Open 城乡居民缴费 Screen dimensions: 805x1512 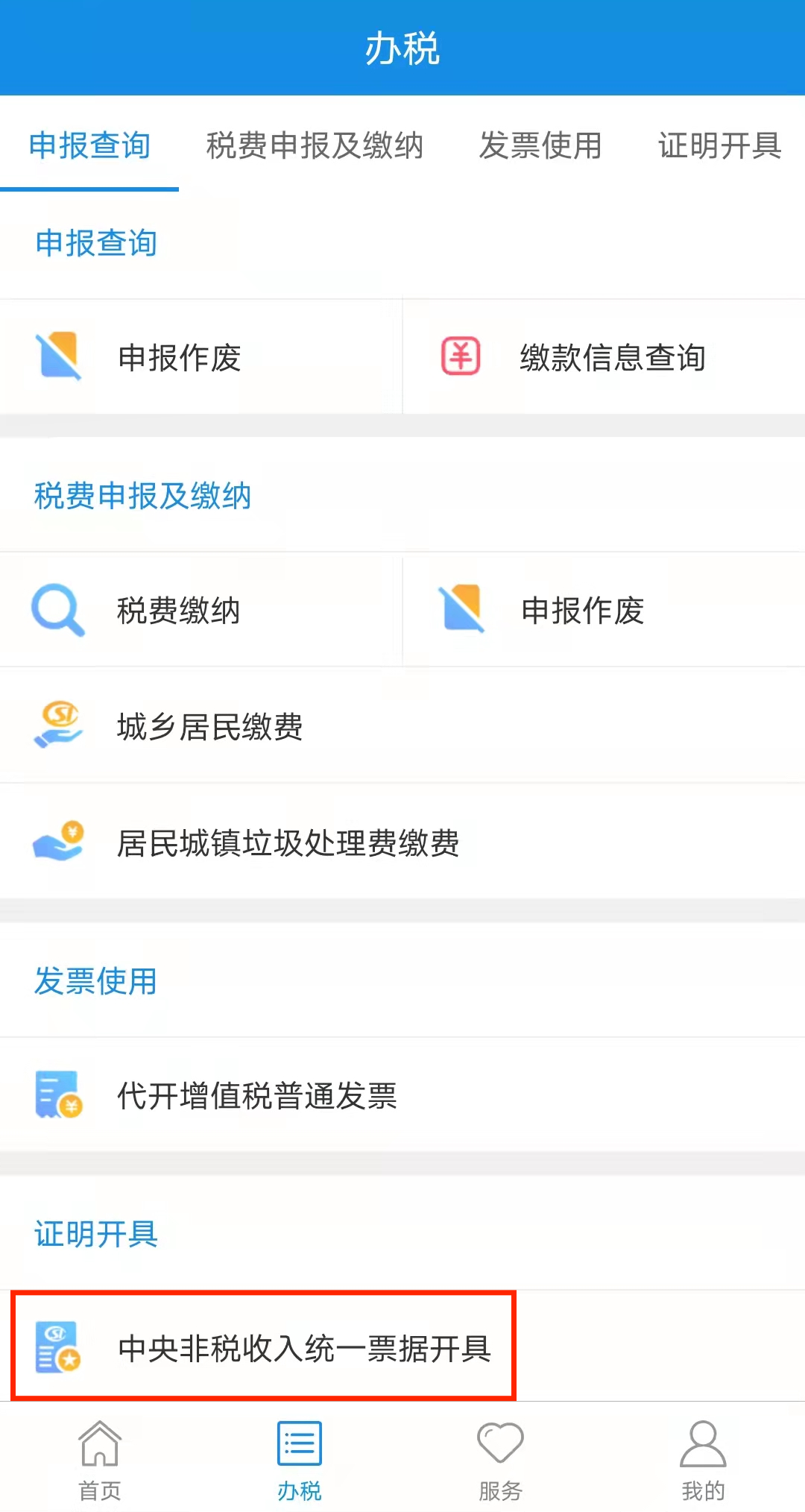[x=402, y=725]
